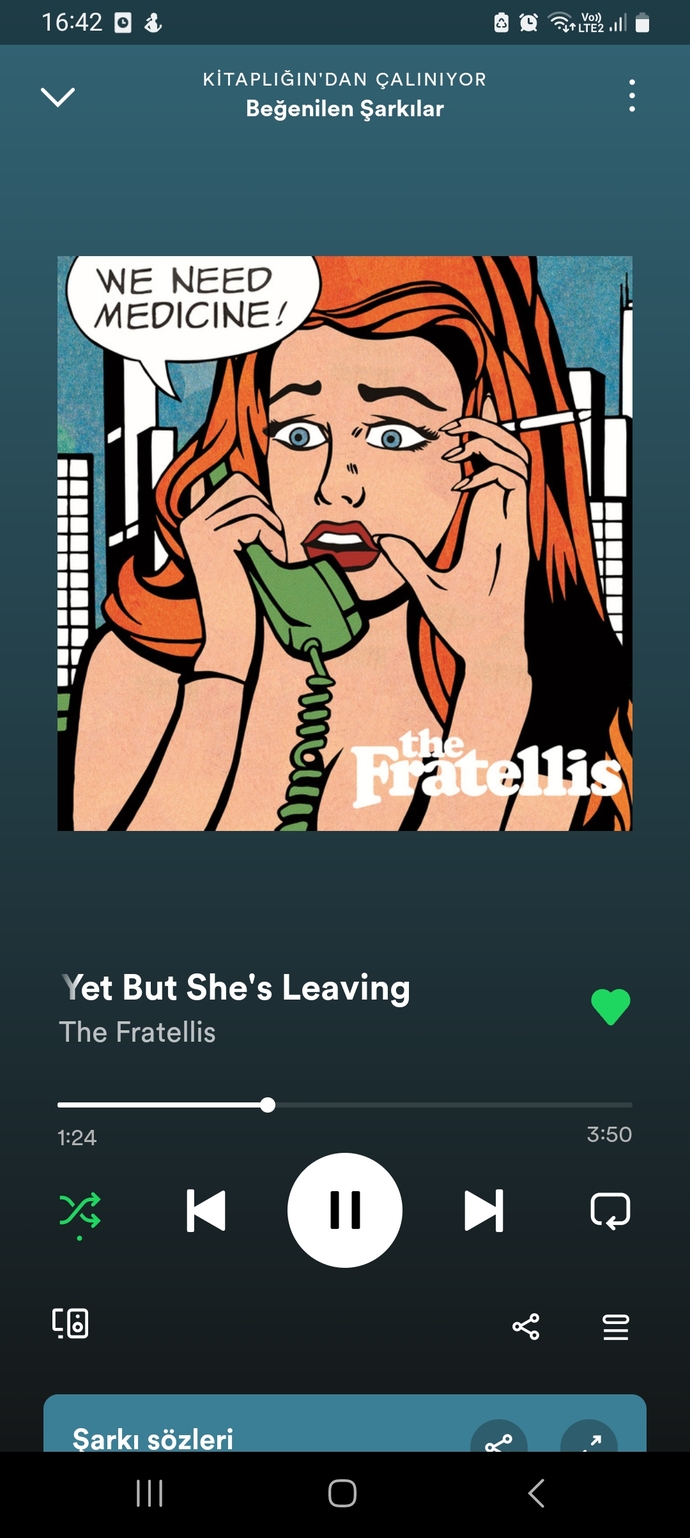This screenshot has height=1538, width=690.
Task: Open the connect to device picker
Action: pyautogui.click(x=70, y=1324)
